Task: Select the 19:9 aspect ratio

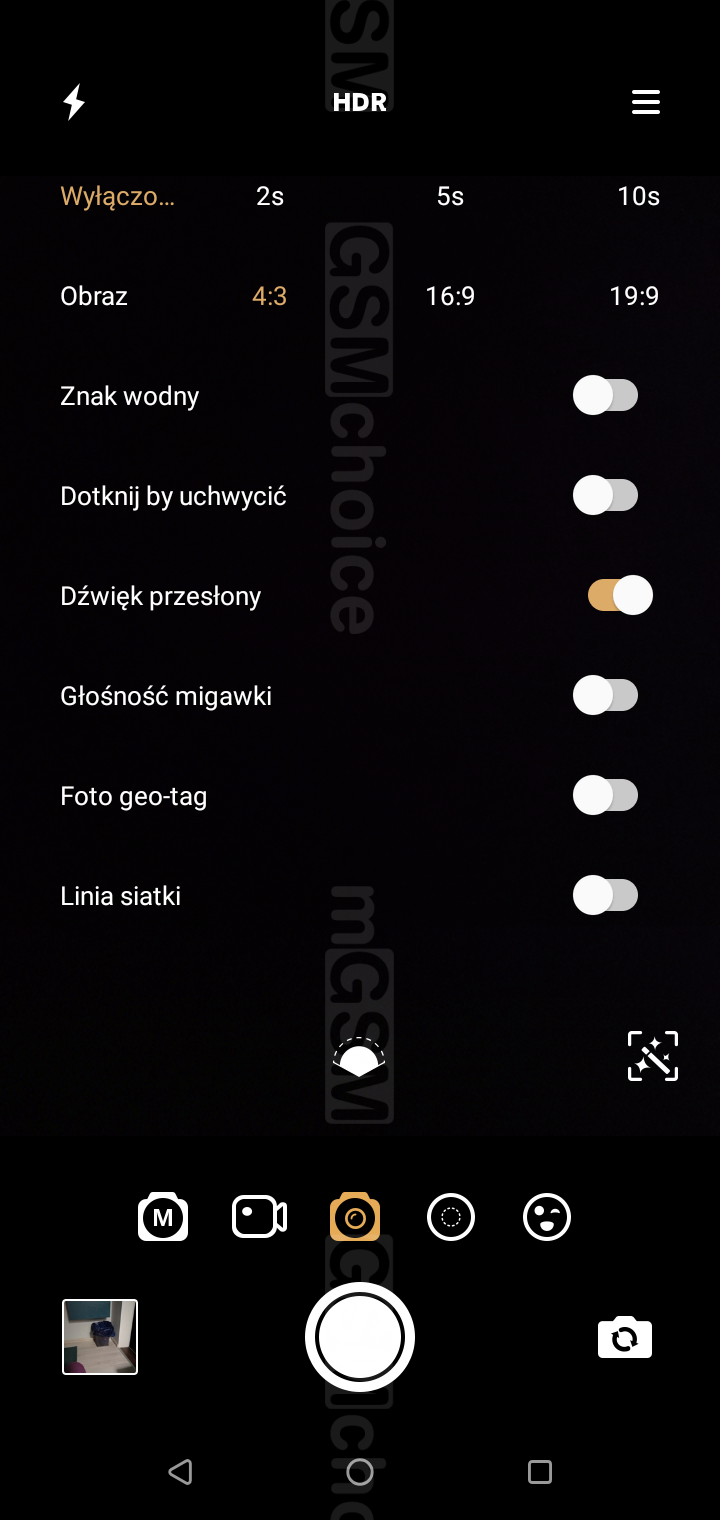Action: [x=634, y=296]
